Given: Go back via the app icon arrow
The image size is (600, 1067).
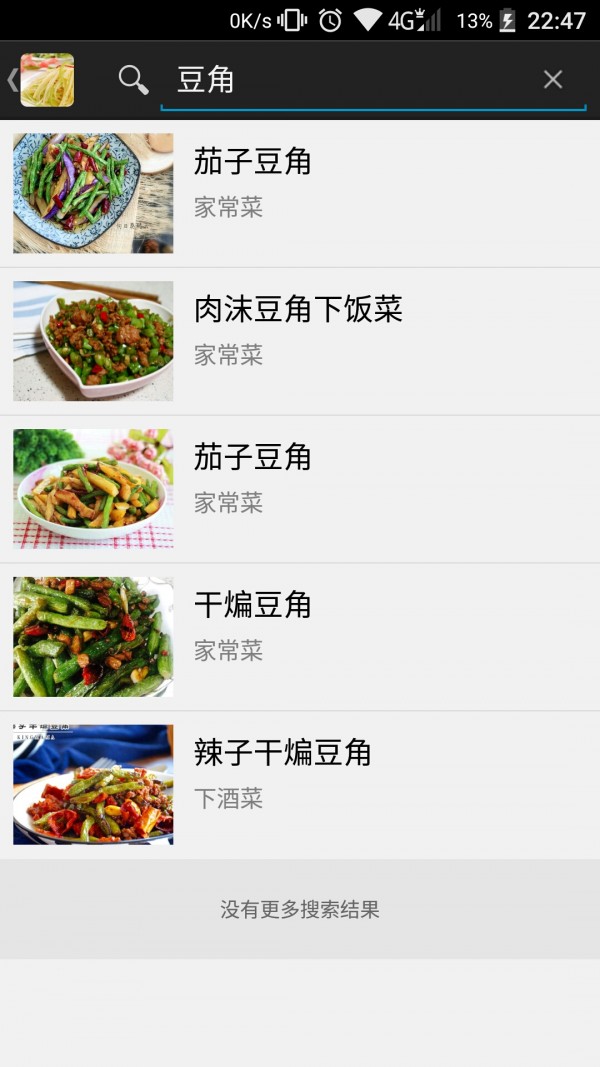Looking at the screenshot, I should coord(40,80).
